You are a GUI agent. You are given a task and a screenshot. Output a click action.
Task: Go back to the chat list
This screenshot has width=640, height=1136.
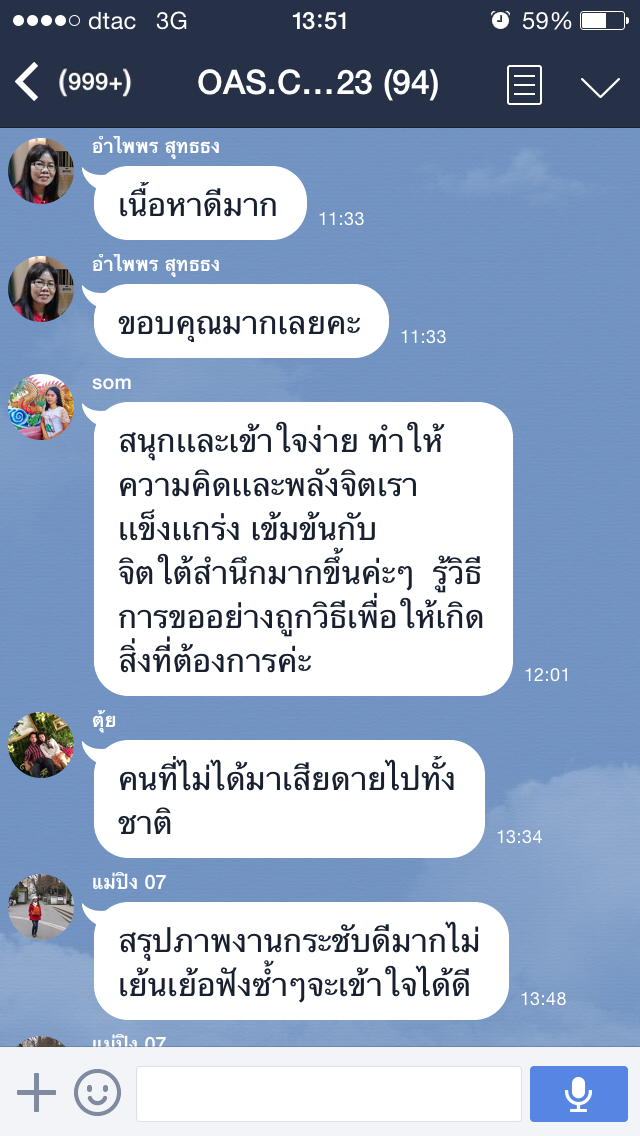point(28,83)
